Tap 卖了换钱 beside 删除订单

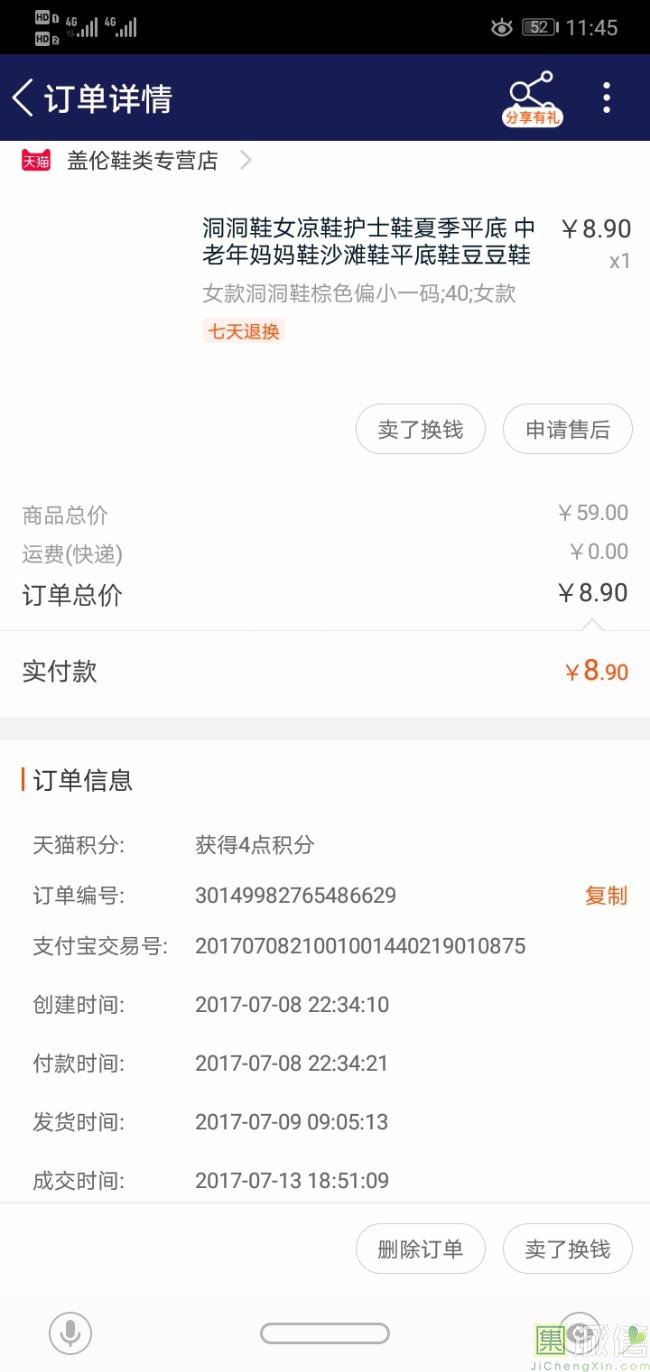pos(567,1249)
